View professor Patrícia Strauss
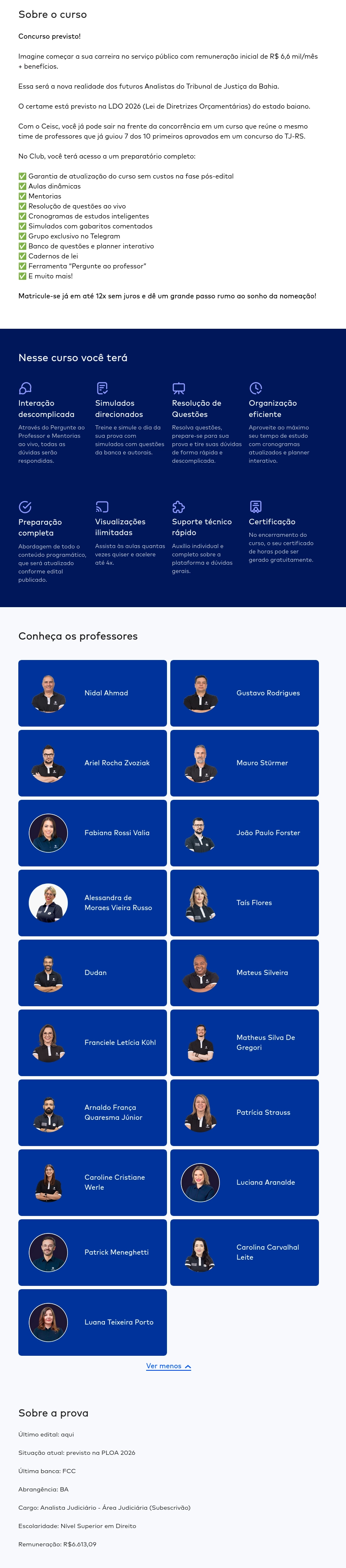 coord(244,1113)
